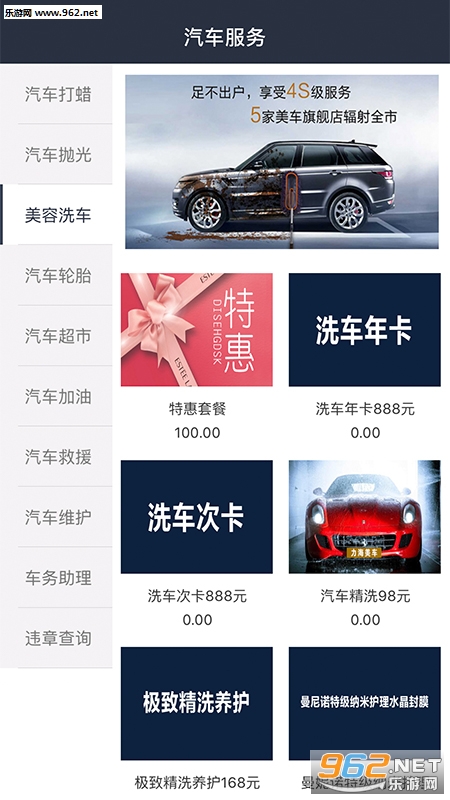Select the 美容洗车 category
The width and height of the screenshot is (450, 800).
56,215
